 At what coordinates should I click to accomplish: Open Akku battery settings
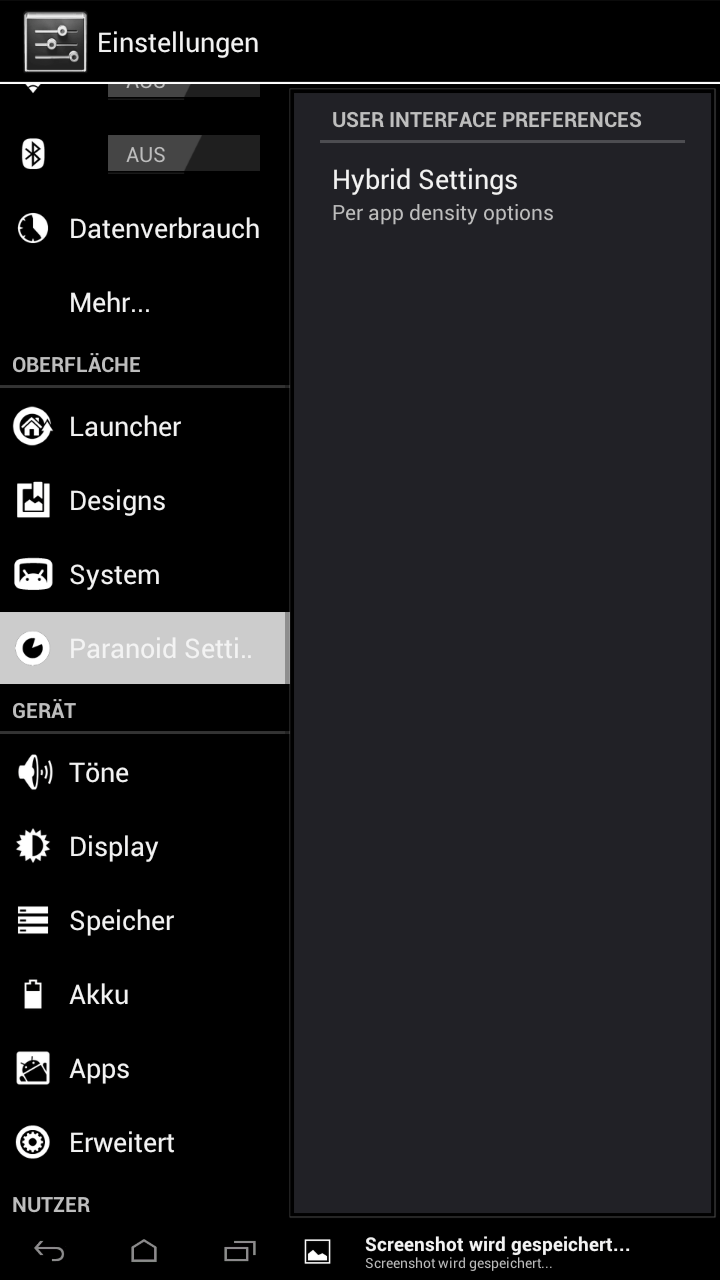click(x=144, y=995)
